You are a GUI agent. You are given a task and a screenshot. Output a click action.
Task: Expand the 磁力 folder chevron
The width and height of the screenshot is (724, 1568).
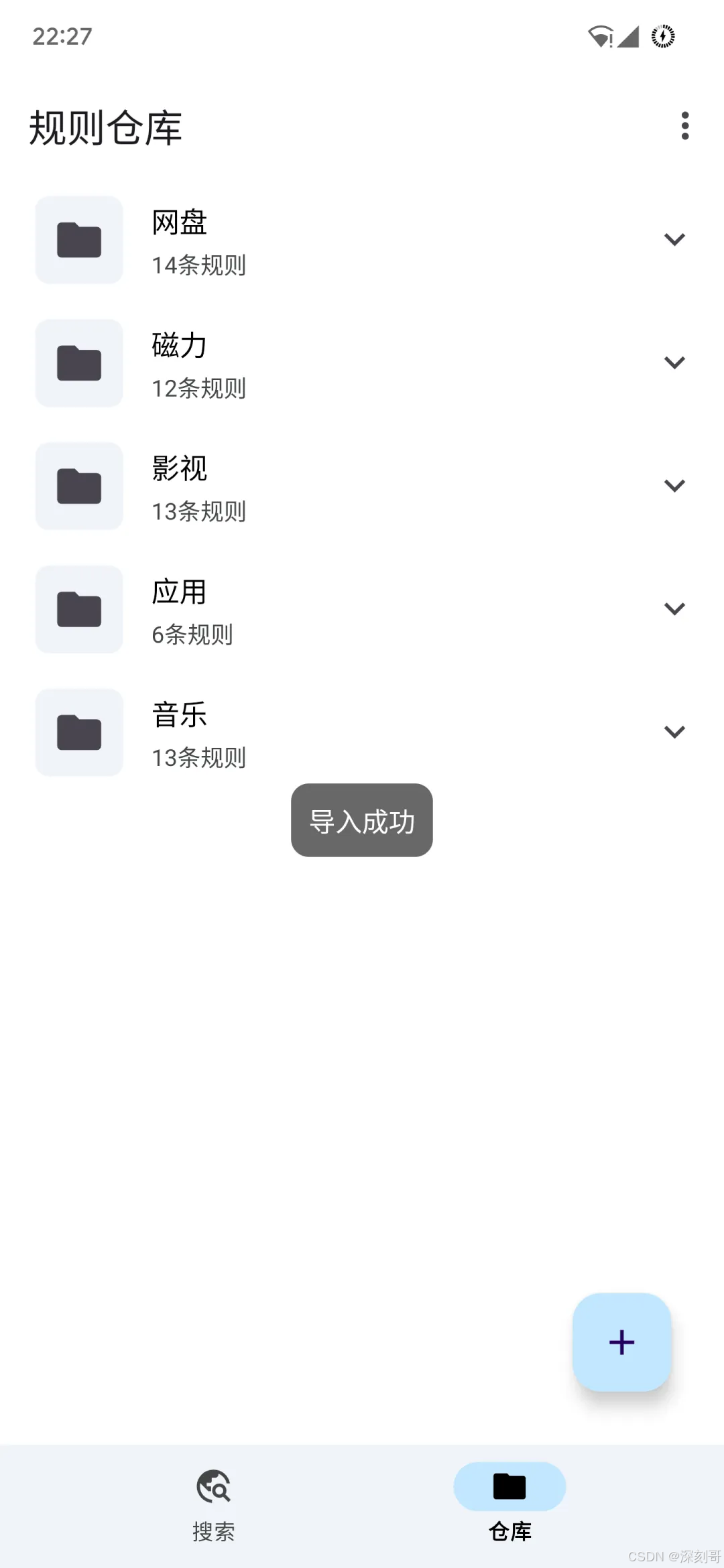[674, 363]
